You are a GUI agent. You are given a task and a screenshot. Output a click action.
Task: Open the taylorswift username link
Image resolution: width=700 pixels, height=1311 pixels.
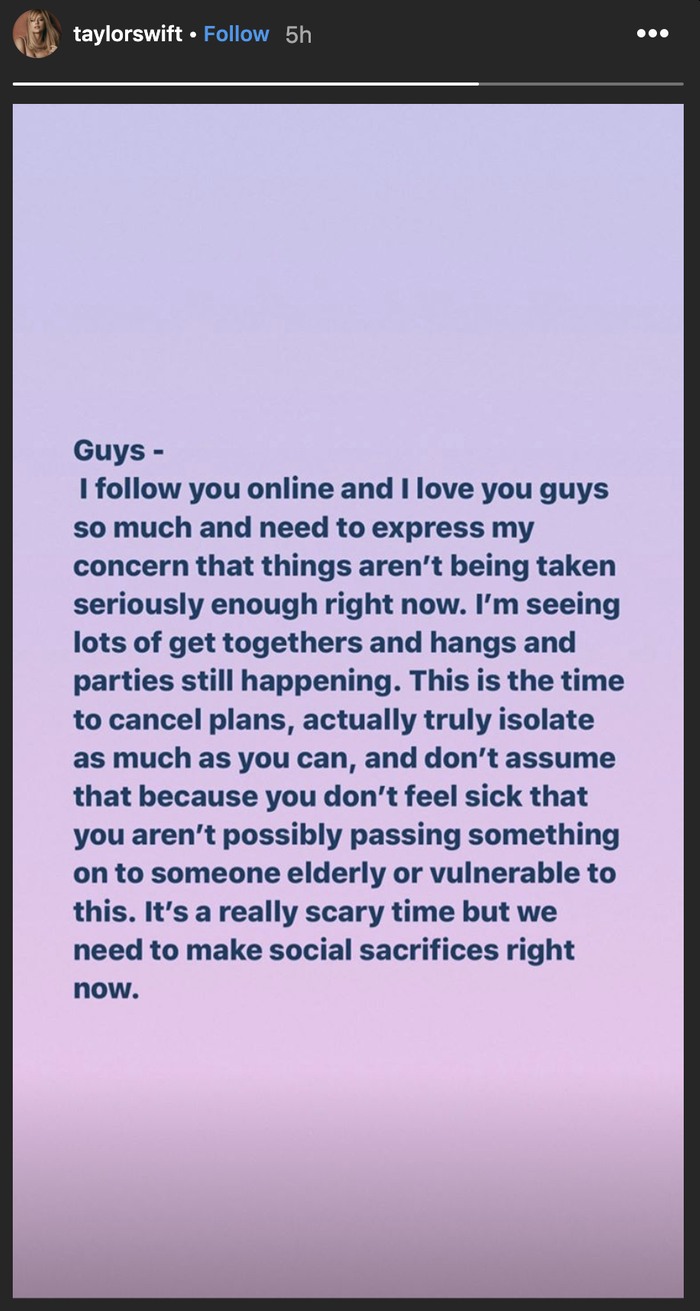click(x=128, y=34)
